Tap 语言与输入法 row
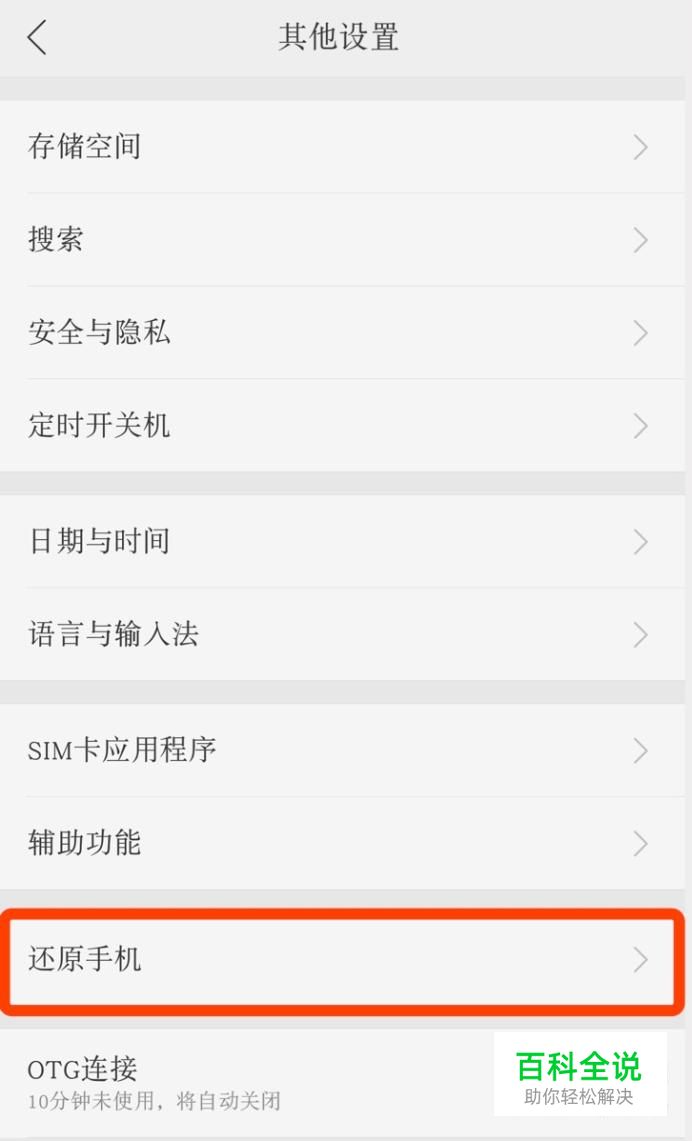This screenshot has height=1141, width=692. (342, 634)
